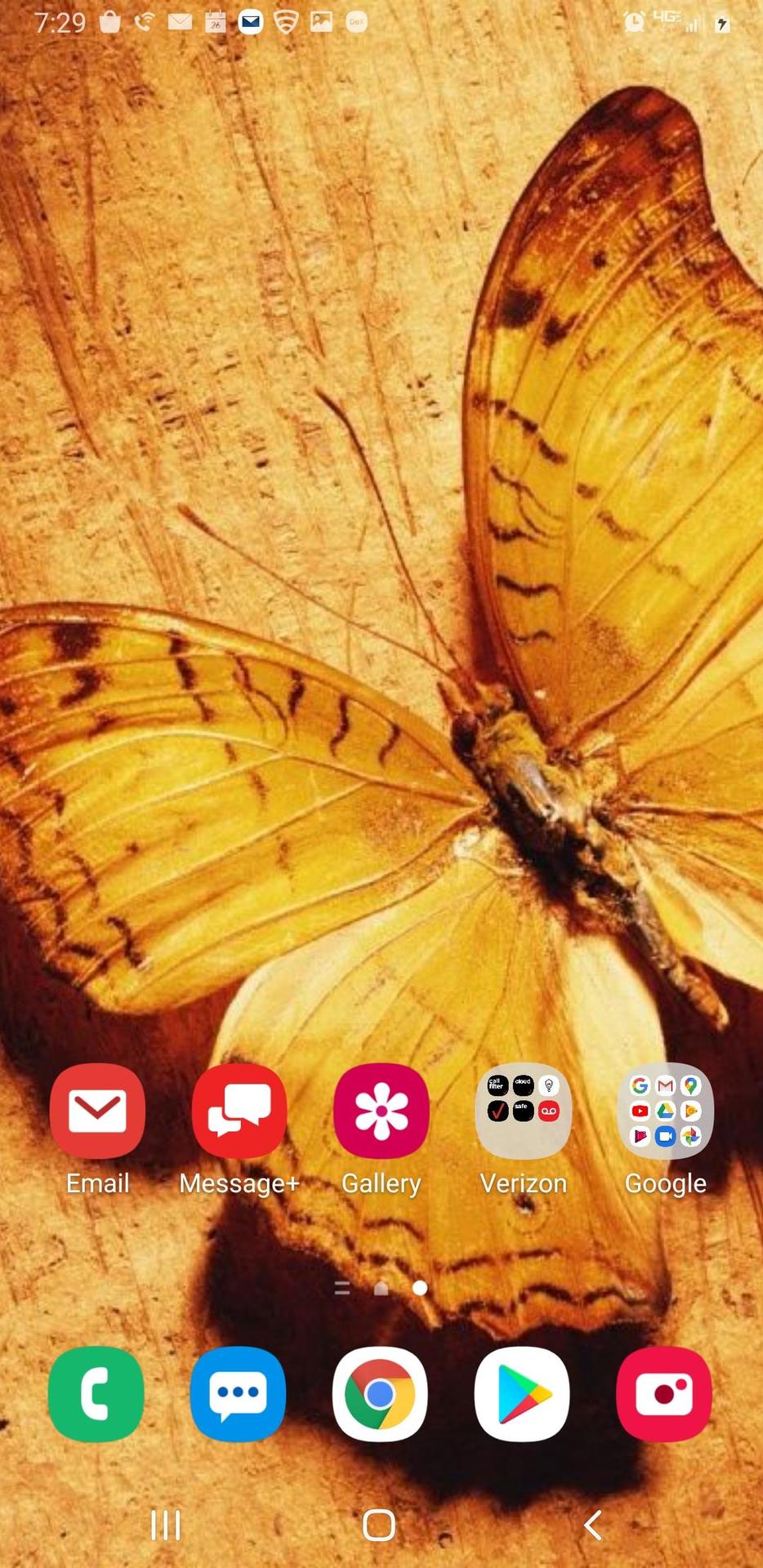Tap the home page indicator

click(381, 1288)
